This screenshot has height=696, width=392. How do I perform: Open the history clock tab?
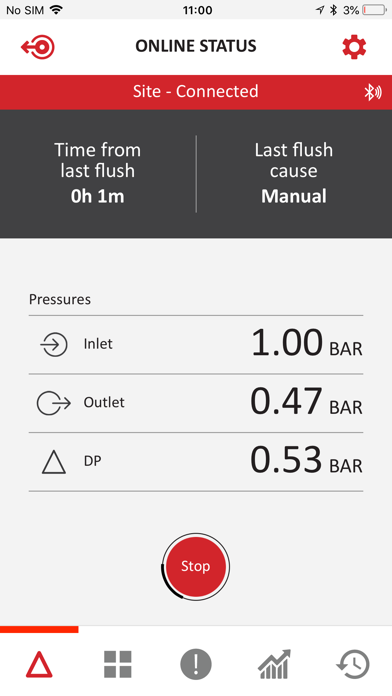tap(353, 664)
